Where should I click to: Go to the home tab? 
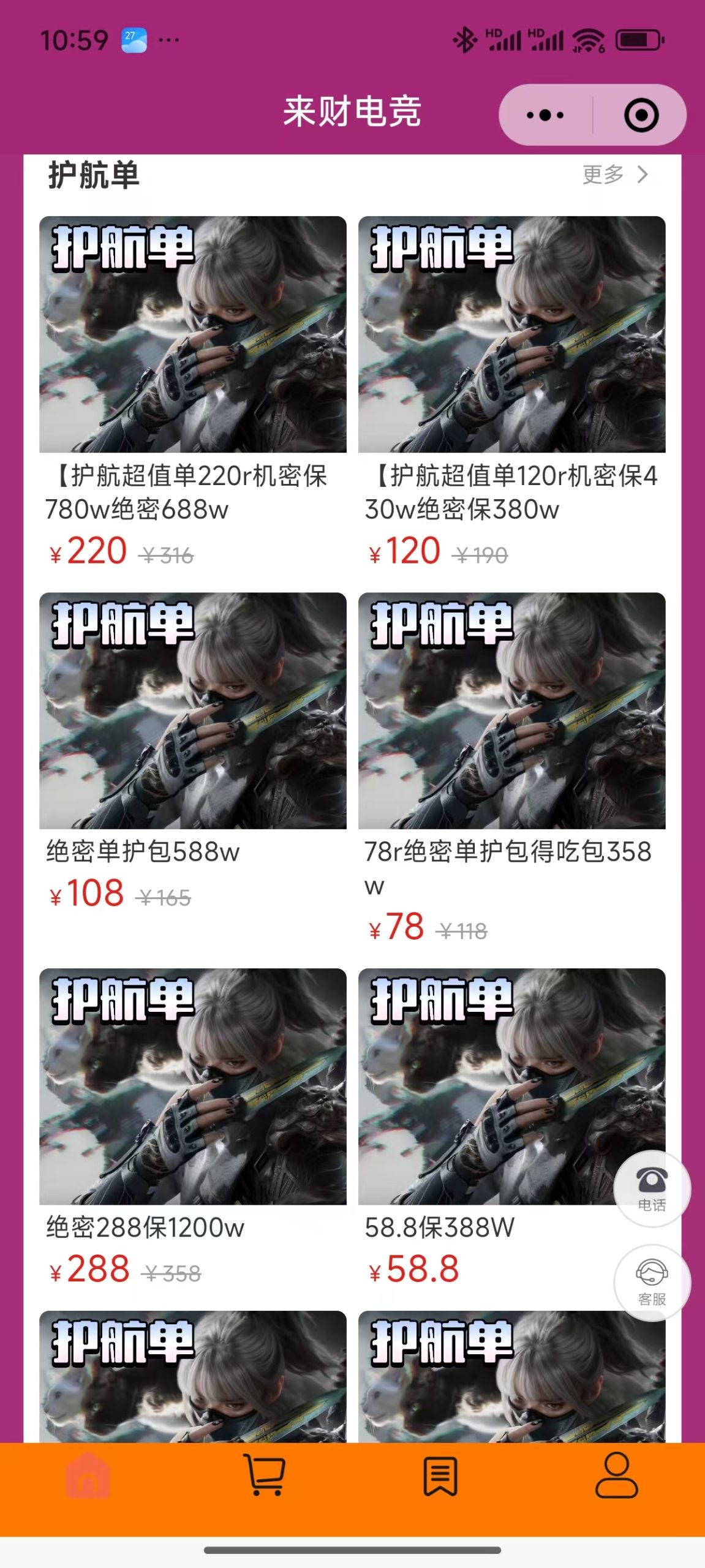(x=88, y=1476)
